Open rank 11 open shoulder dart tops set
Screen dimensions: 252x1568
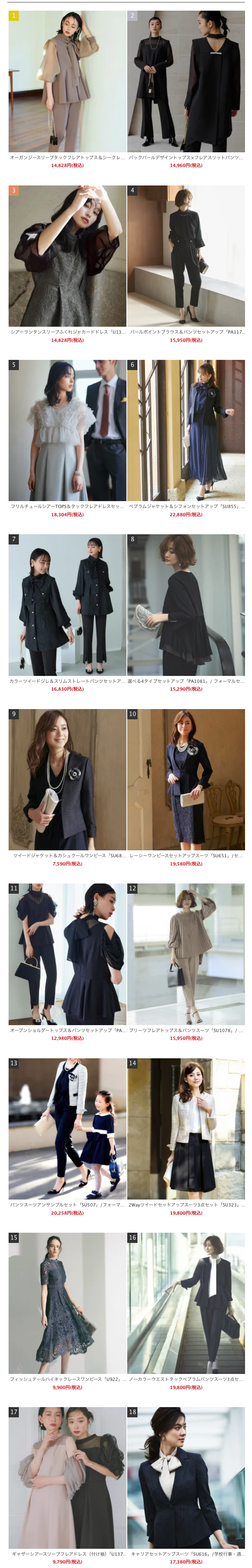67,954
